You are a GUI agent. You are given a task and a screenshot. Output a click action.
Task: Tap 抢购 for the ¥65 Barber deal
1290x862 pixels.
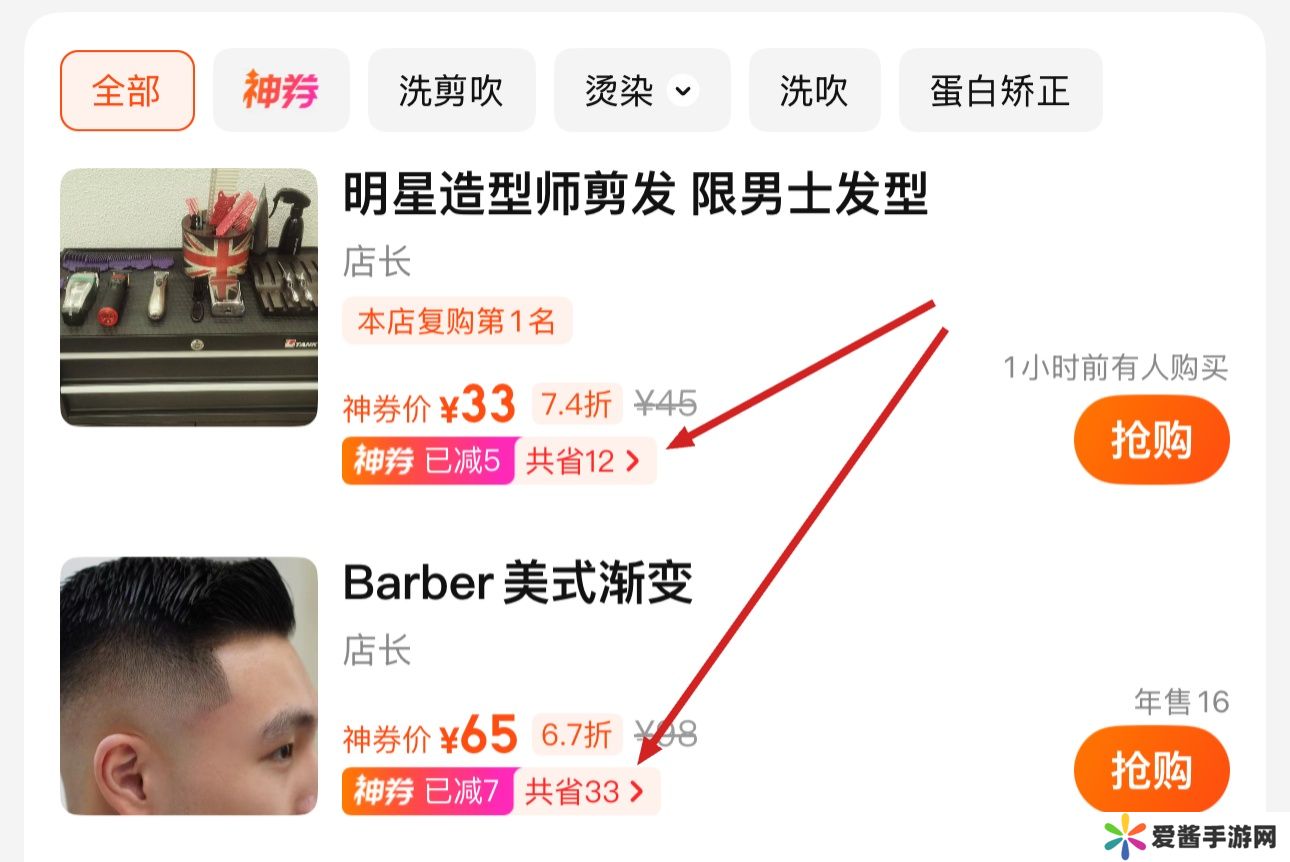1151,770
